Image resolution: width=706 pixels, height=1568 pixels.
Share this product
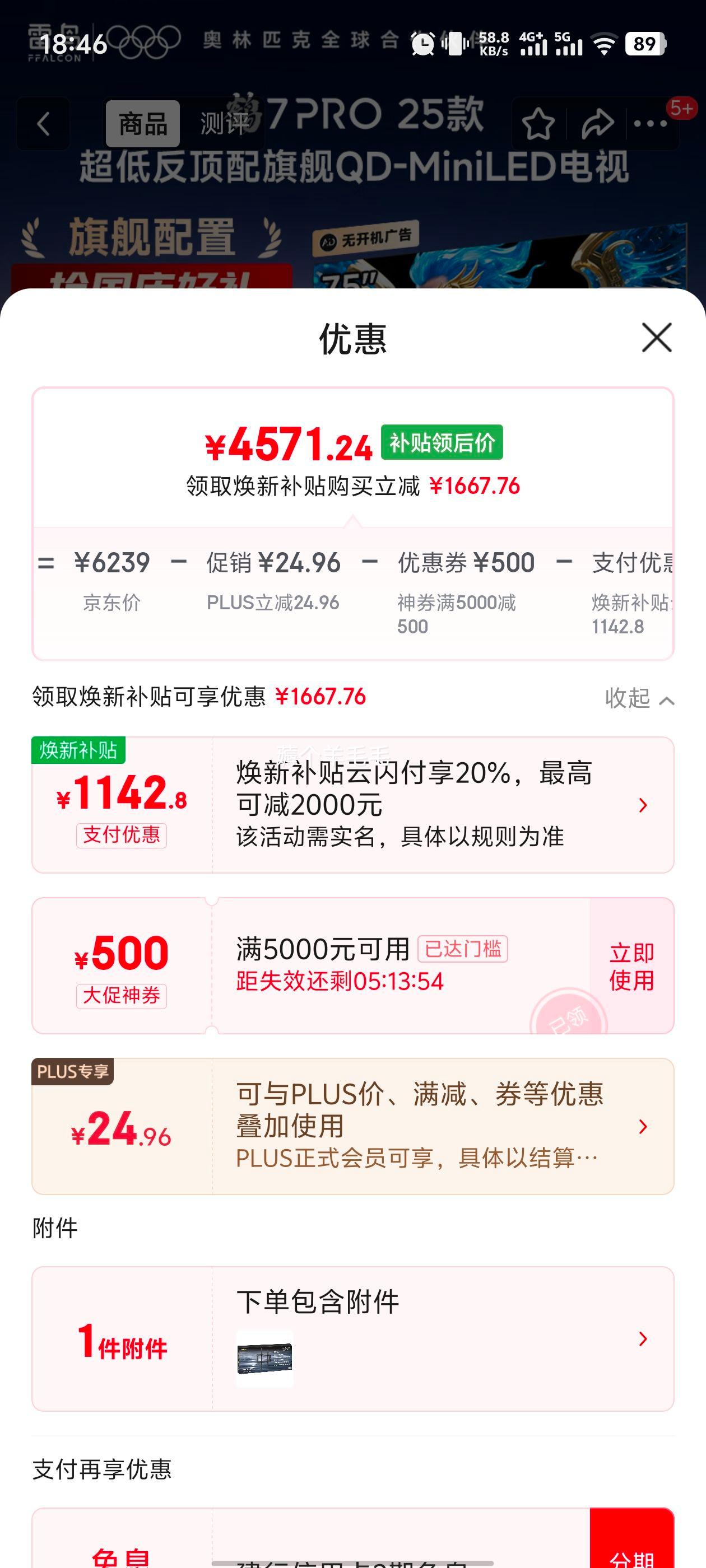tap(597, 124)
